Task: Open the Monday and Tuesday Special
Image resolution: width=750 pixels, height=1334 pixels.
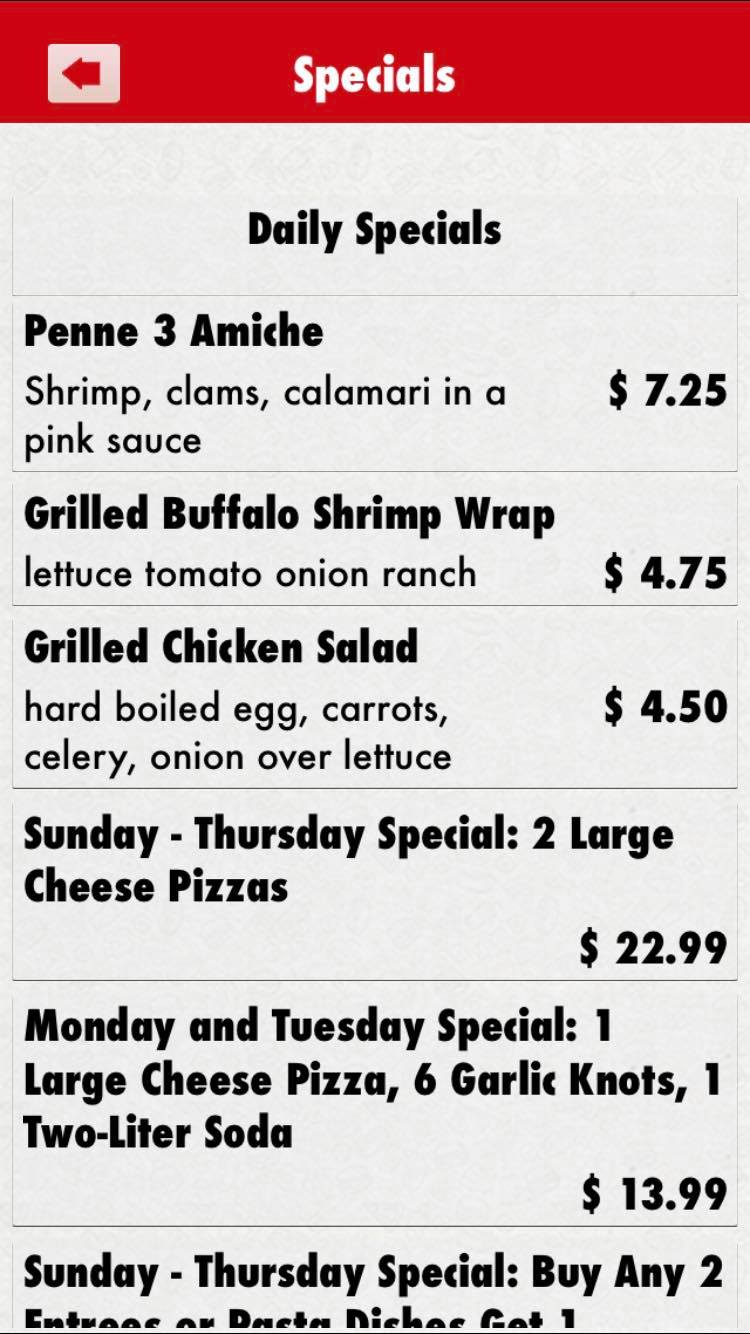Action: 374,1110
